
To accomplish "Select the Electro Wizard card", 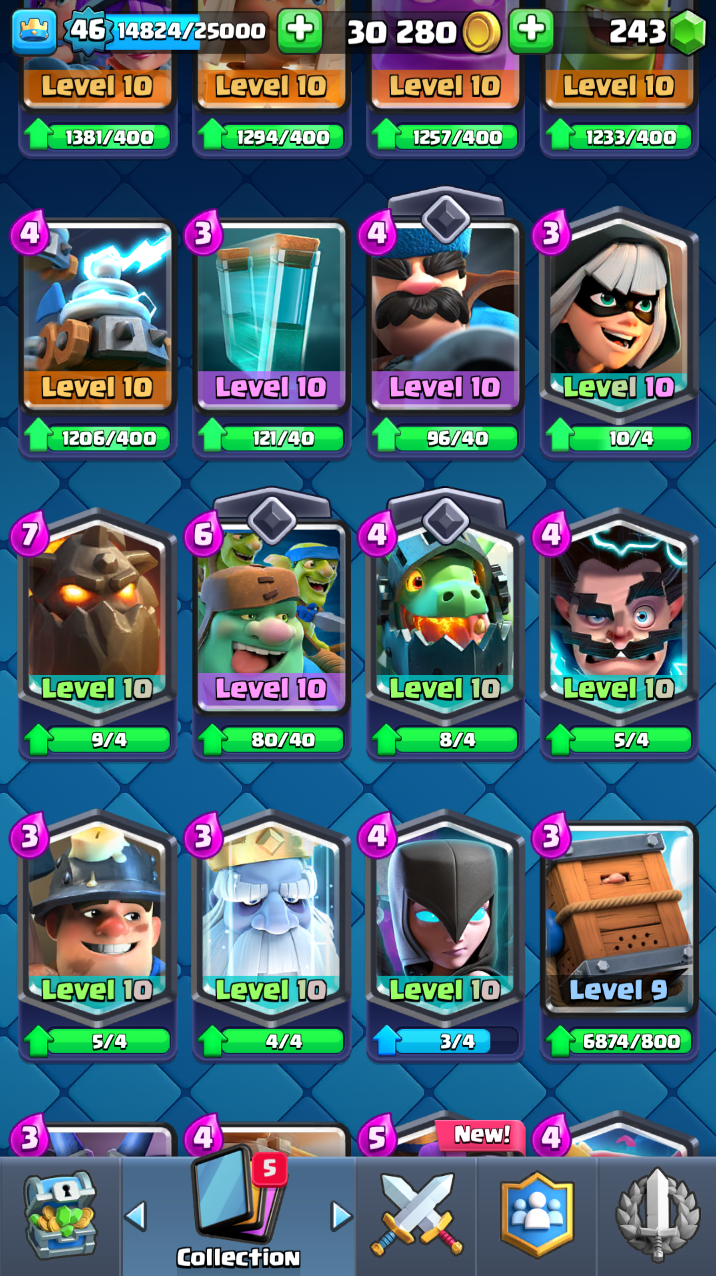I will point(618,618).
